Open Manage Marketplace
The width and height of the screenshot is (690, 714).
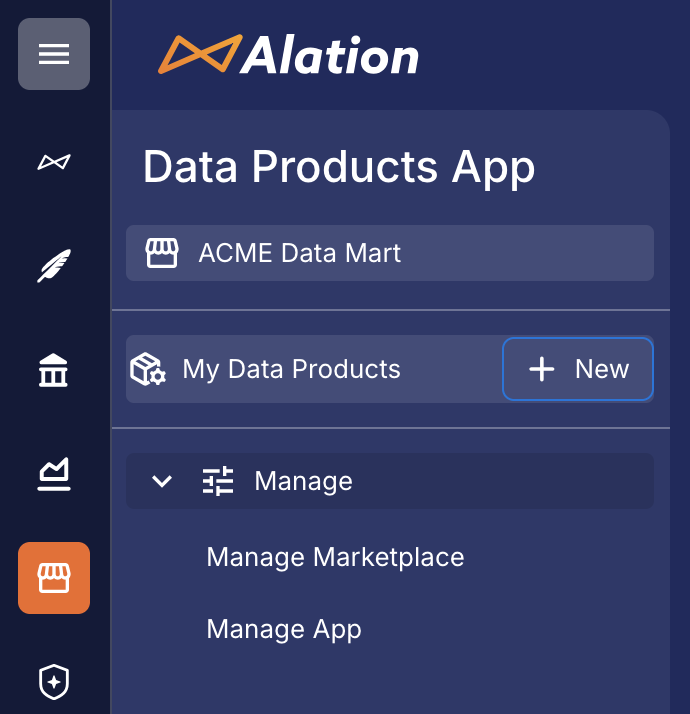coord(335,557)
